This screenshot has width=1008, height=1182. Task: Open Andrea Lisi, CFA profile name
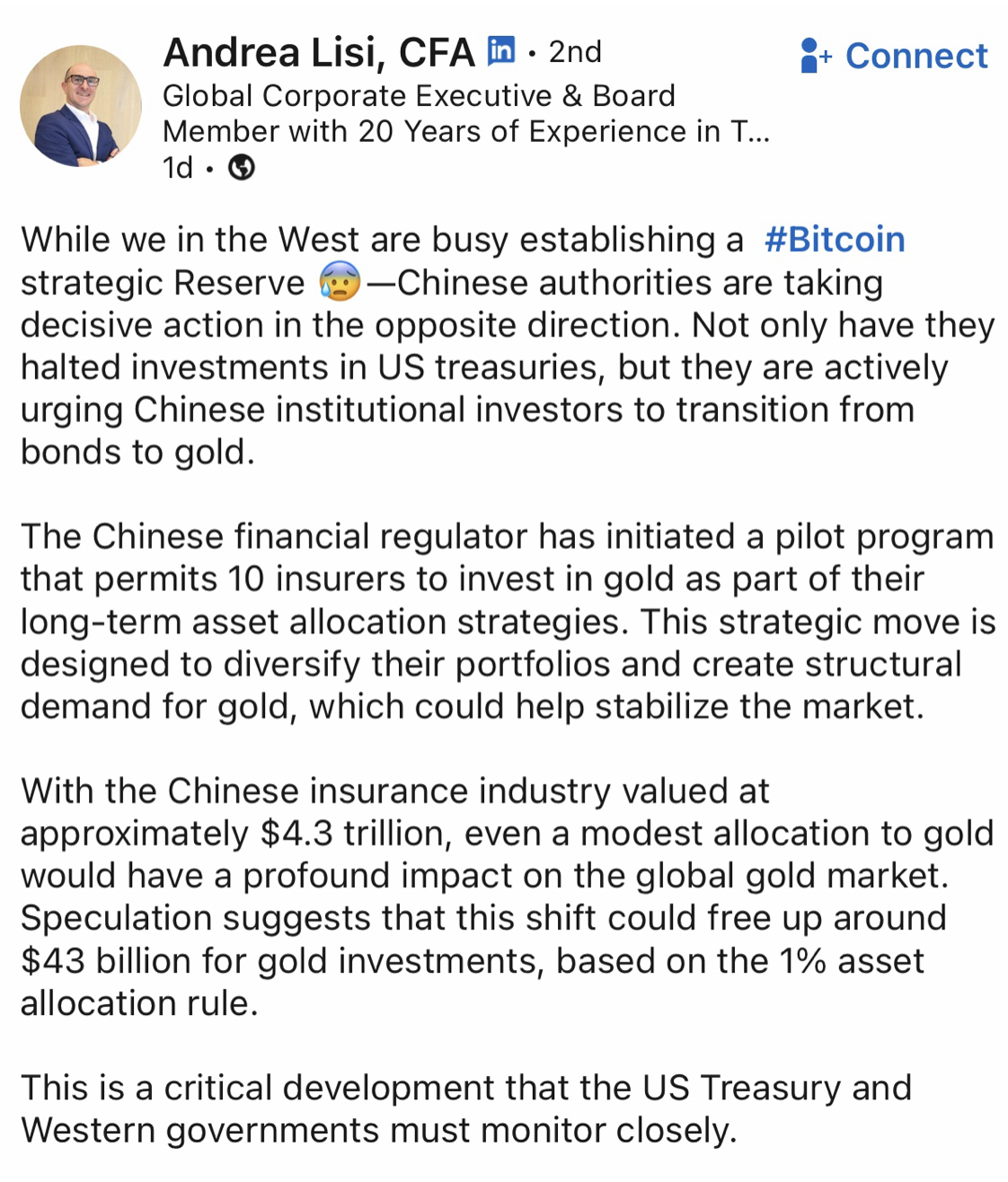pos(318,53)
